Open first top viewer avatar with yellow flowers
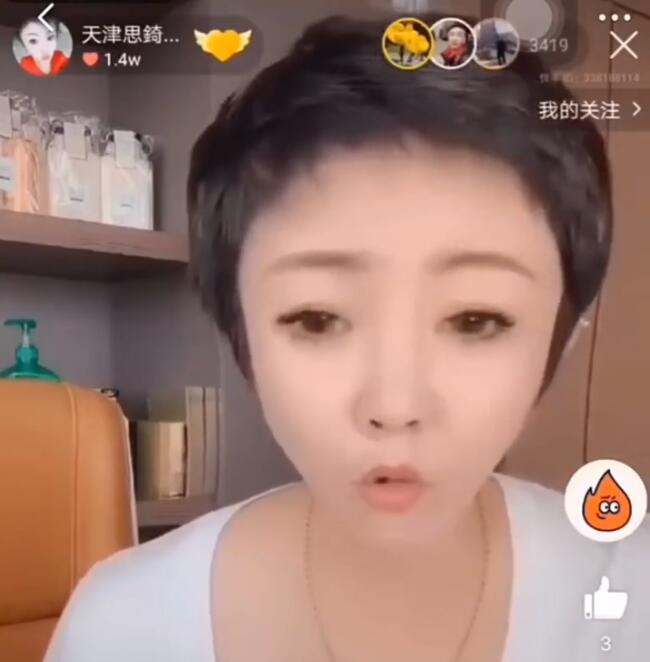Screen dimensions: 650x662 [407, 44]
